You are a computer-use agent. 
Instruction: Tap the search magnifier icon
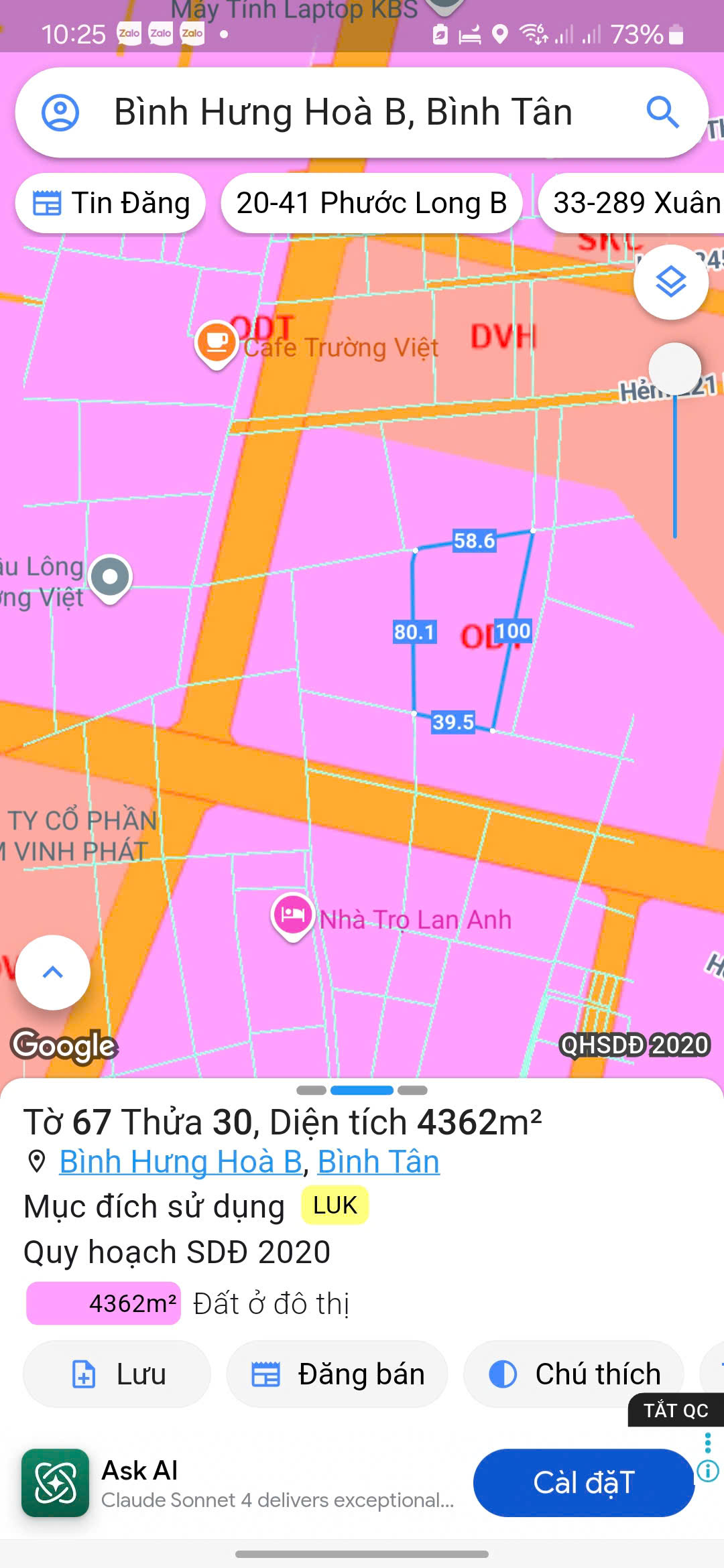[x=662, y=113]
